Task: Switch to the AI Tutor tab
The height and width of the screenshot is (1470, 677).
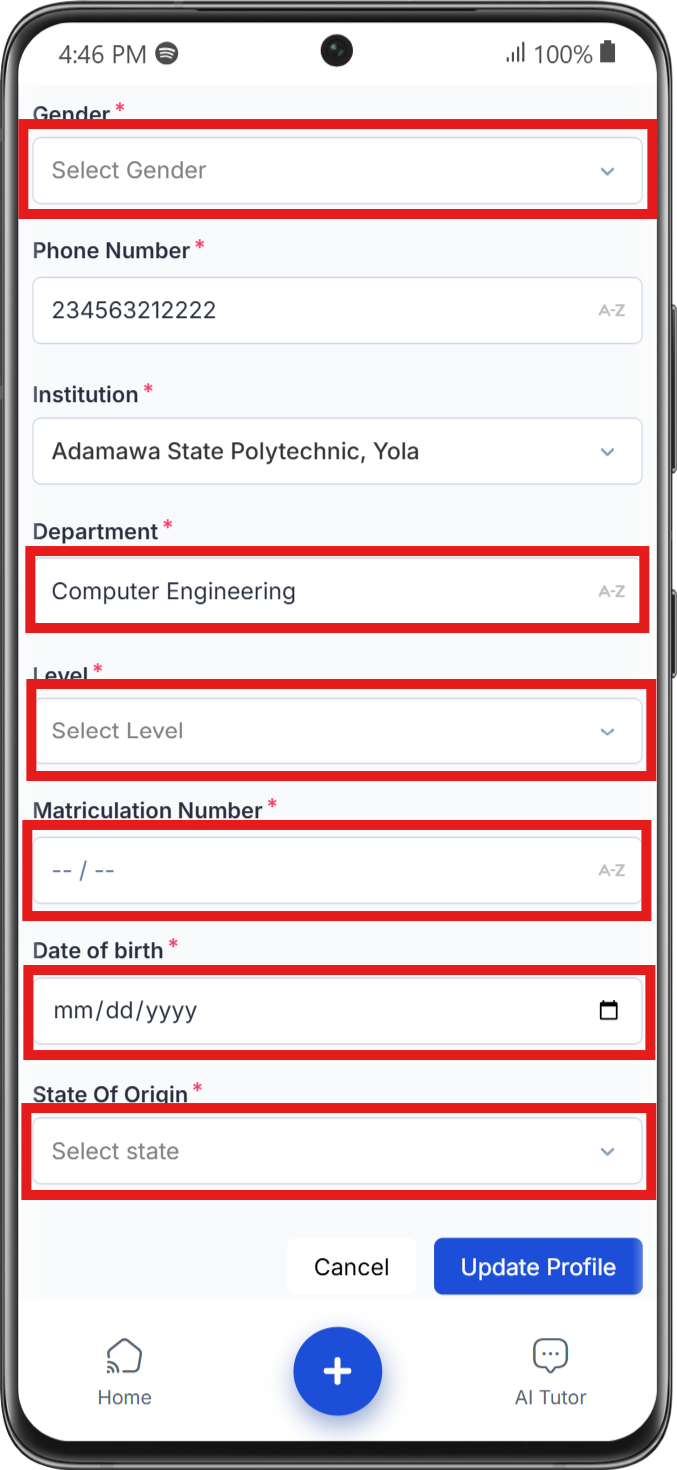Action: click(550, 1372)
